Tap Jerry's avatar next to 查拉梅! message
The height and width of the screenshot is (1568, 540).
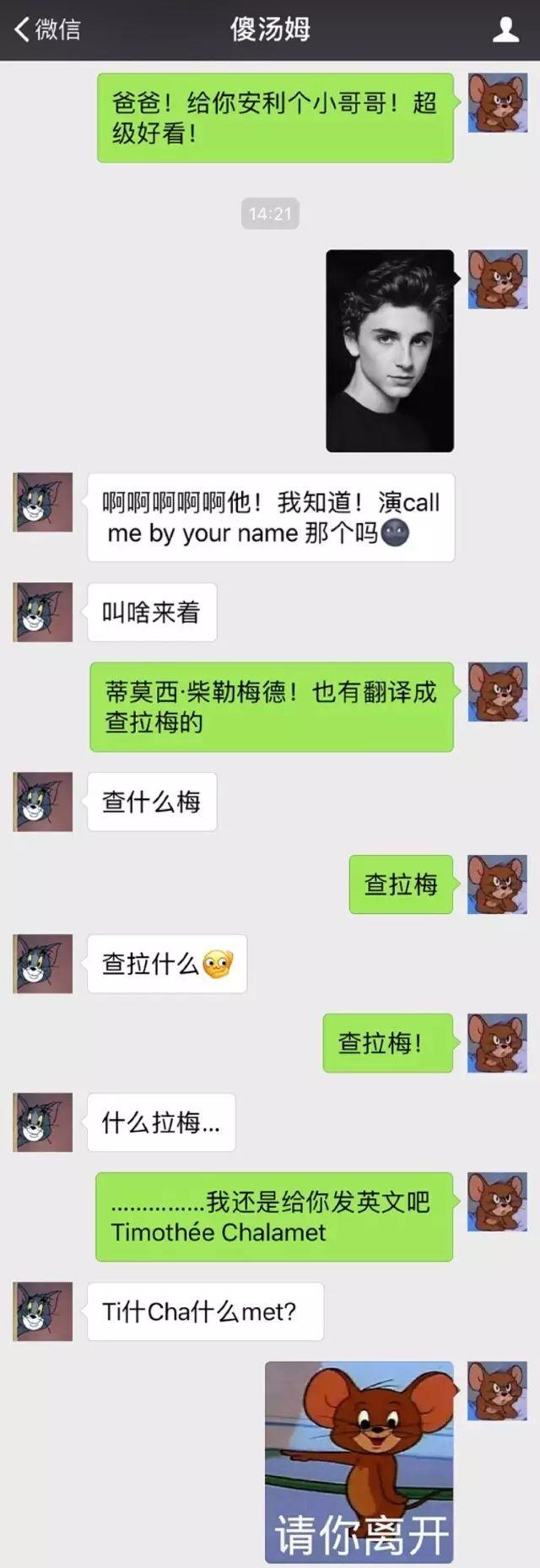click(x=497, y=1043)
